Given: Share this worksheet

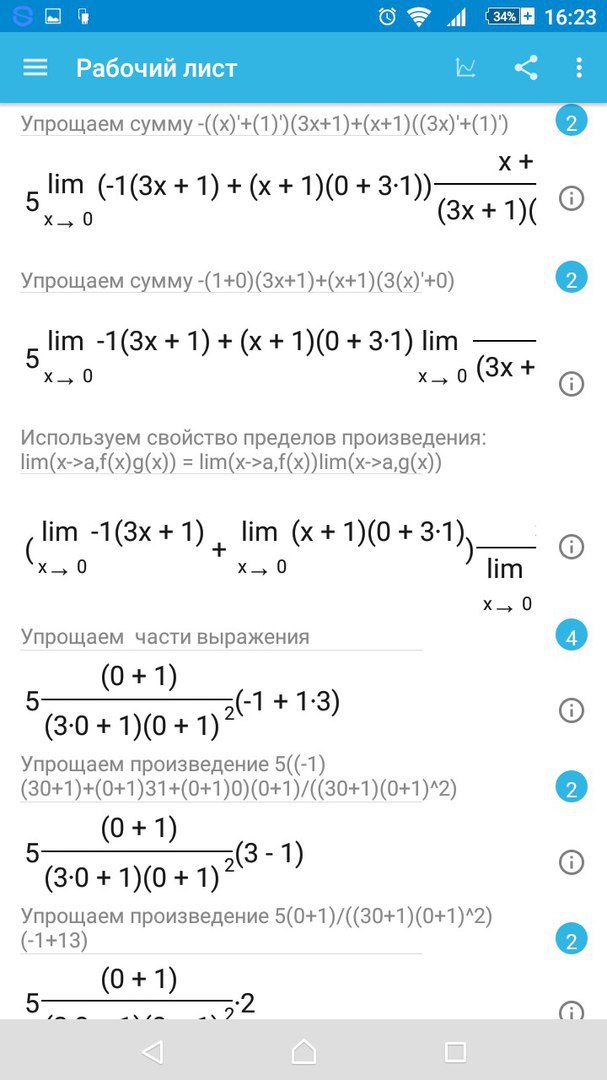Looking at the screenshot, I should tap(526, 68).
